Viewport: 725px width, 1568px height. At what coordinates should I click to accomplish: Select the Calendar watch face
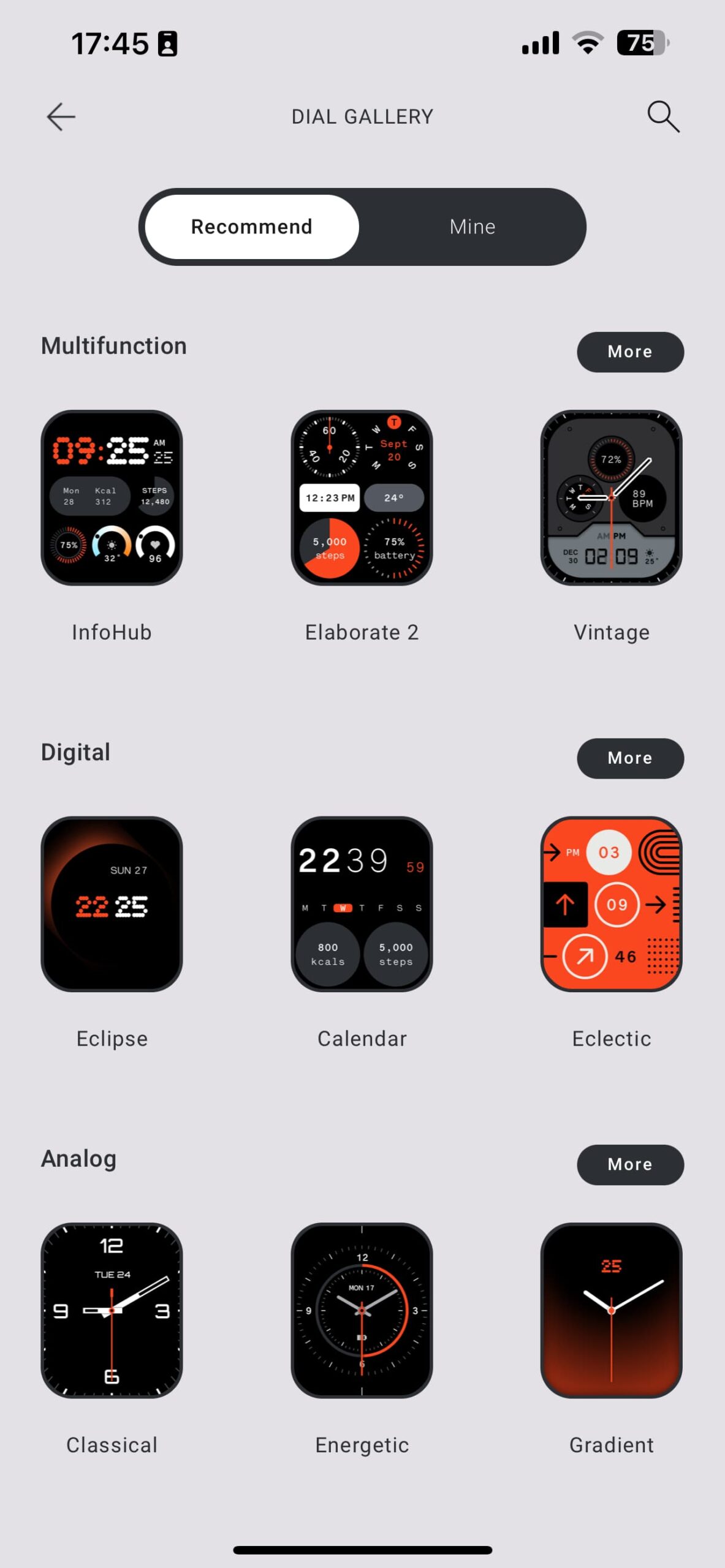(x=362, y=903)
